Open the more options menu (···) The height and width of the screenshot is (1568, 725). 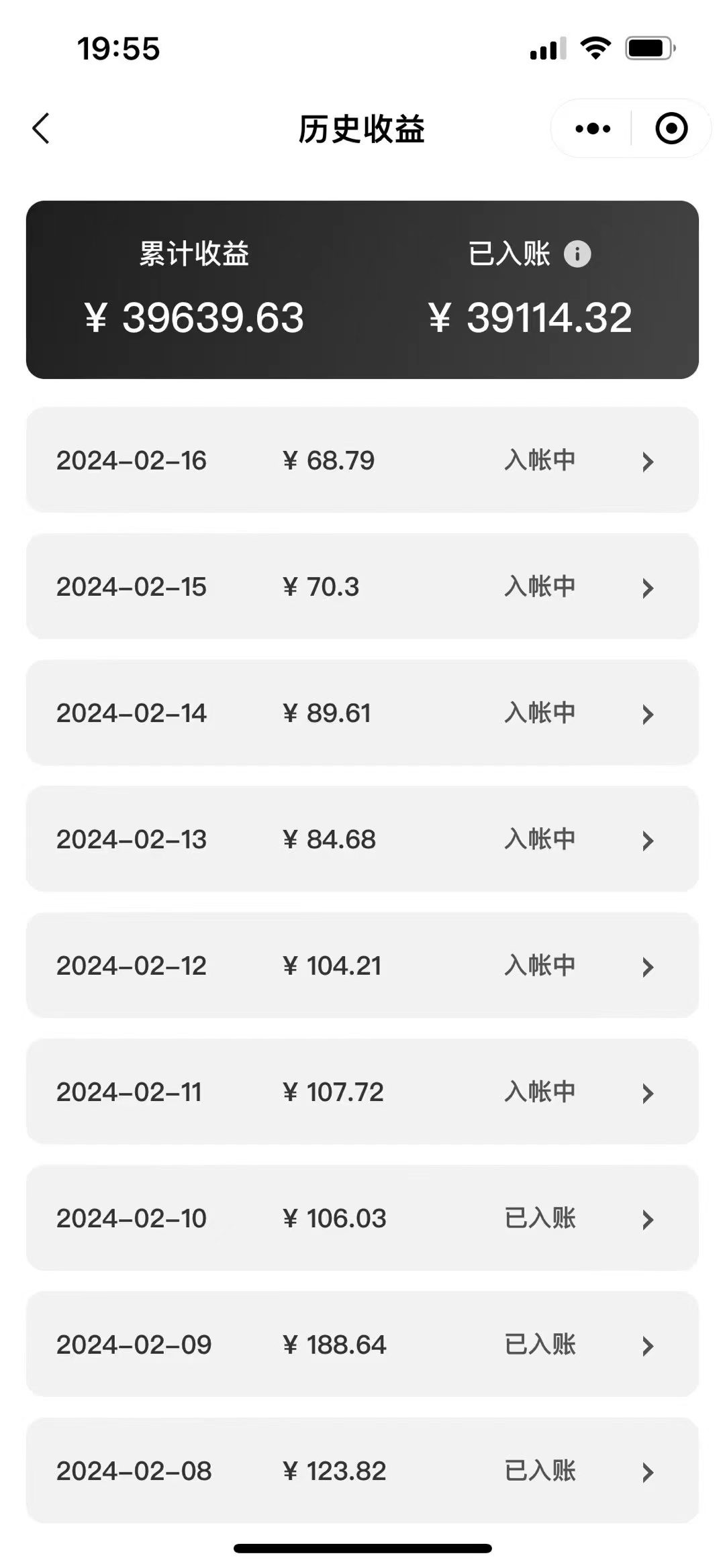pos(589,128)
